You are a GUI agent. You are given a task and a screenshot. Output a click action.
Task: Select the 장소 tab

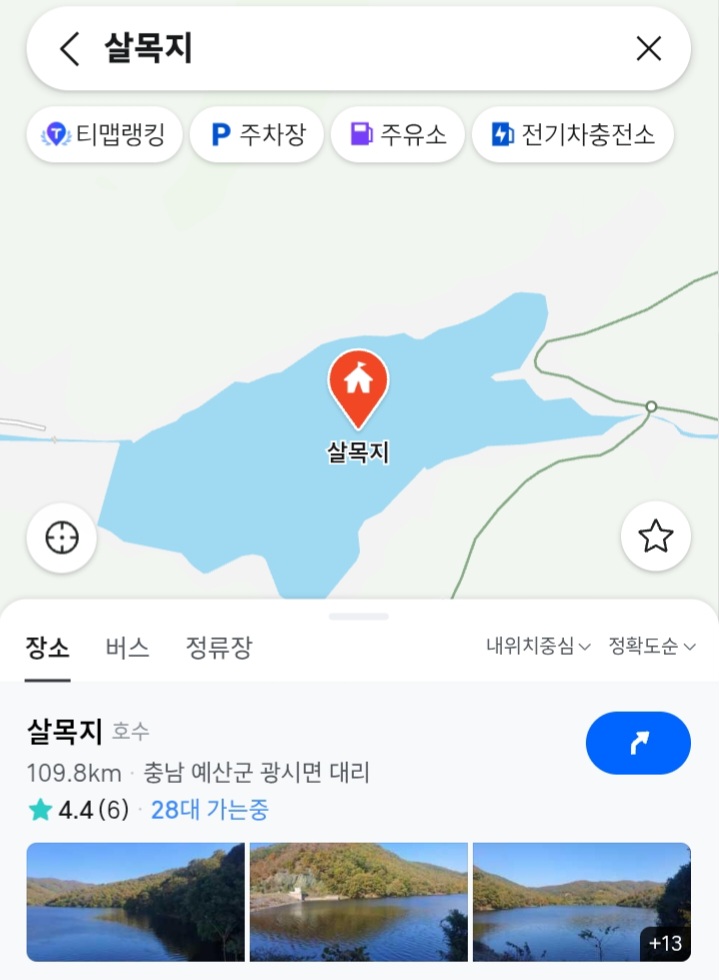(47, 648)
